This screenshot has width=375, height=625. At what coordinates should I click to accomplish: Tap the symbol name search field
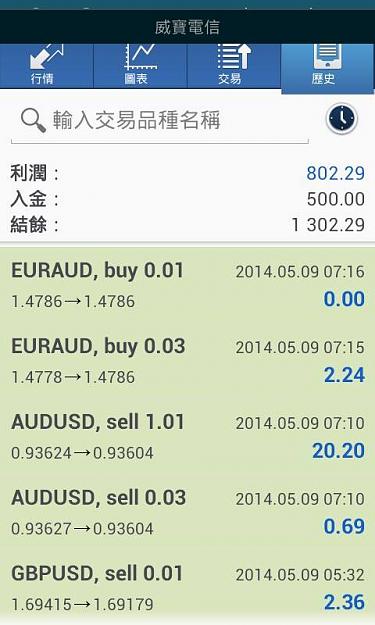(x=160, y=120)
